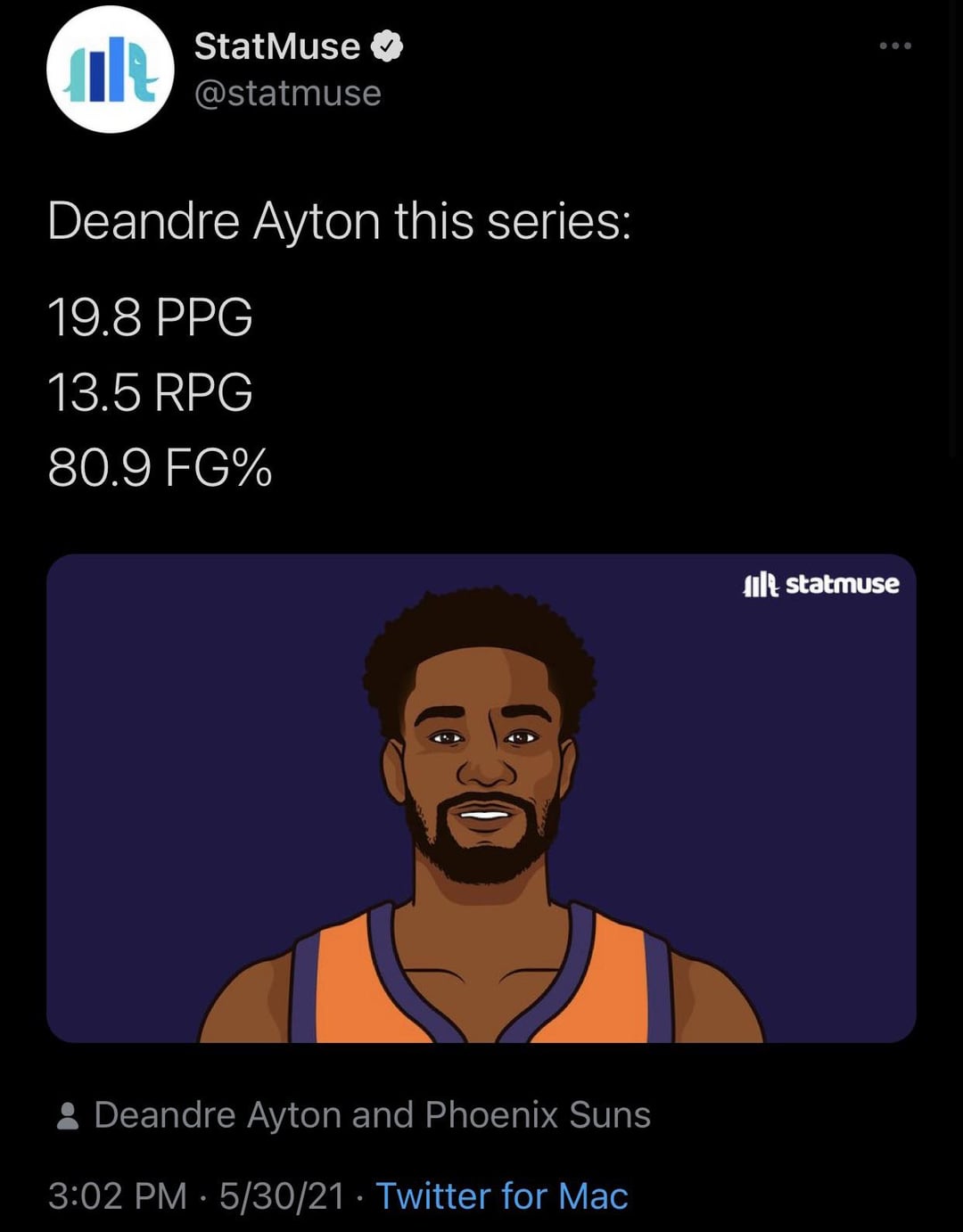Tap the Twitter for Mac source link
Viewport: 963px width, 1232px height.
click(502, 1196)
